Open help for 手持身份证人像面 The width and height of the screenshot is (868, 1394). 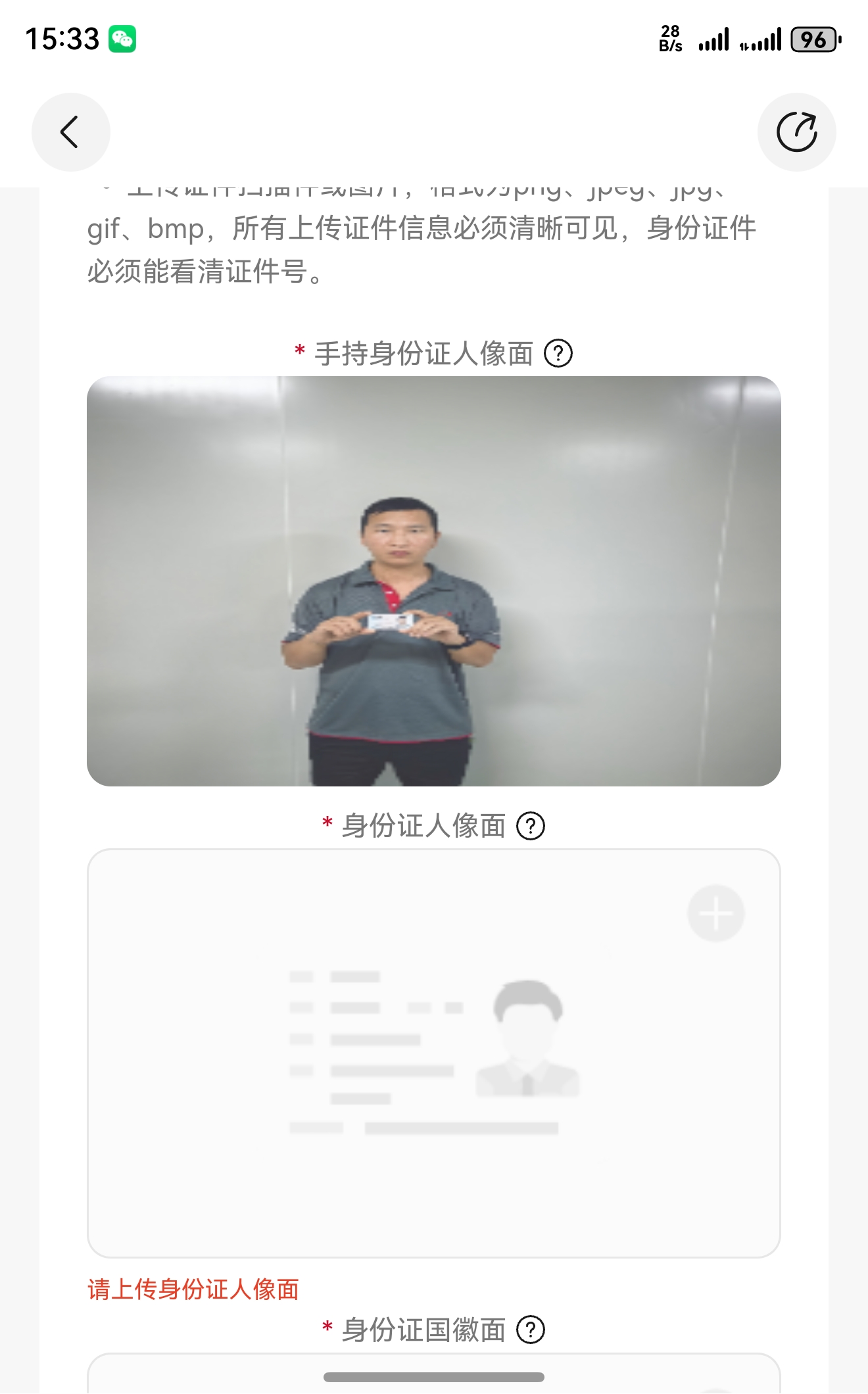(x=558, y=354)
